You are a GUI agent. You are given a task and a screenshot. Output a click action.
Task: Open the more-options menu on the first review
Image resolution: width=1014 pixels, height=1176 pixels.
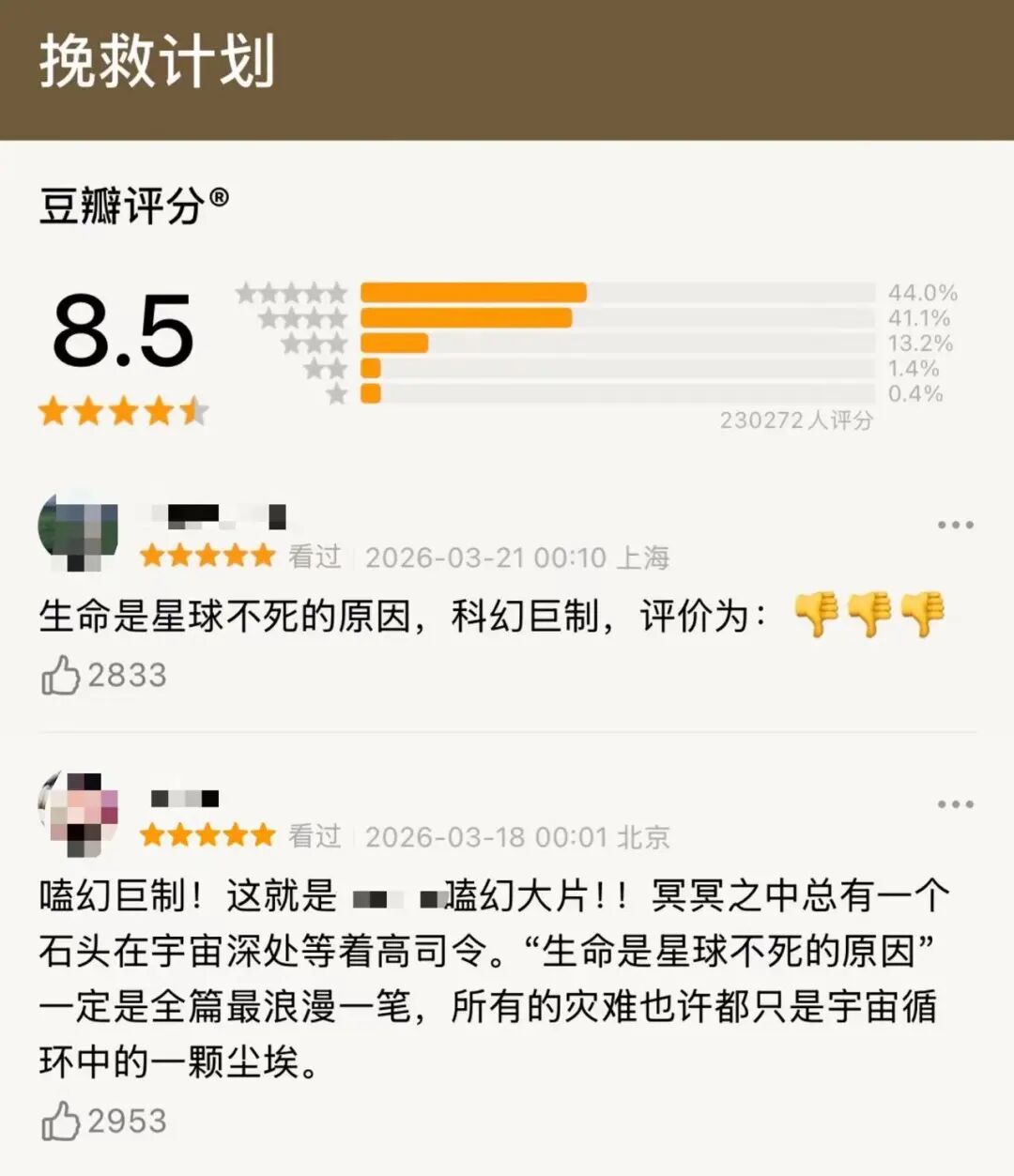pos(955,525)
